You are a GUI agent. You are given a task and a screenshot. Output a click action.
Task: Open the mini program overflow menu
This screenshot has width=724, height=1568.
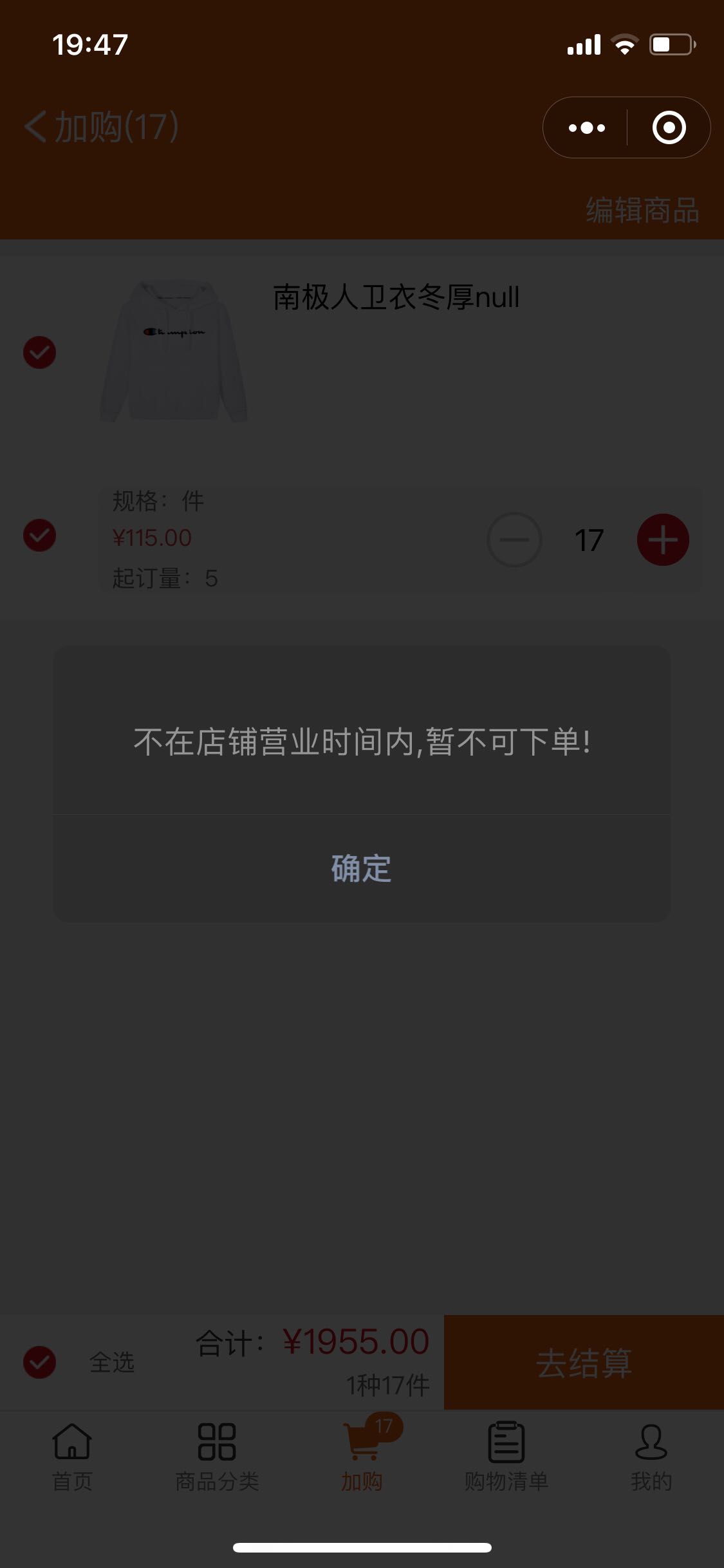[586, 127]
